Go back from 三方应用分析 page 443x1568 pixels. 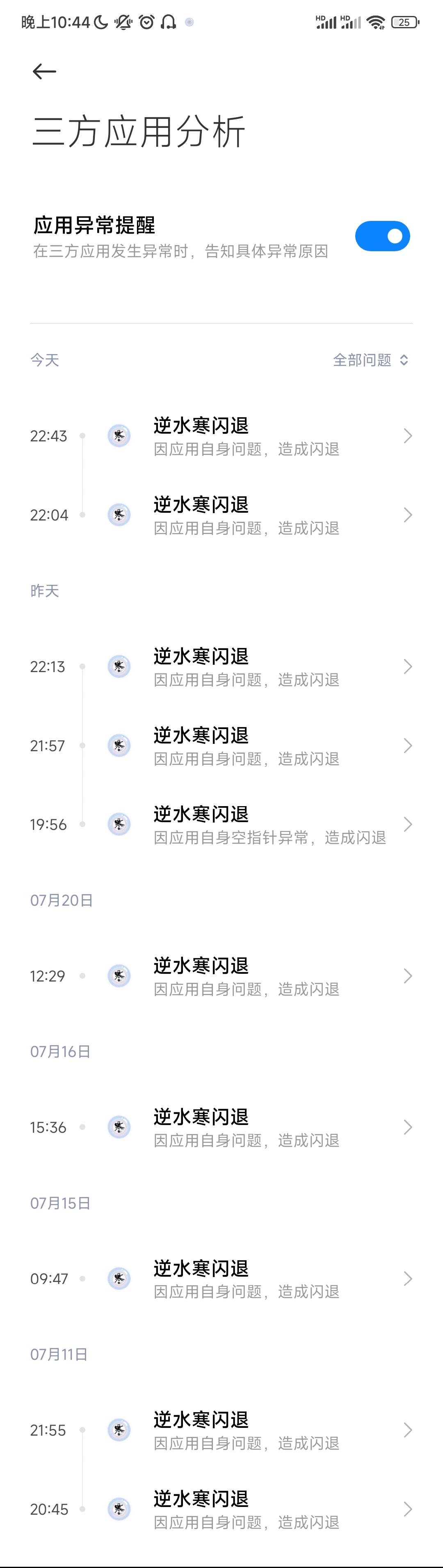coord(44,72)
